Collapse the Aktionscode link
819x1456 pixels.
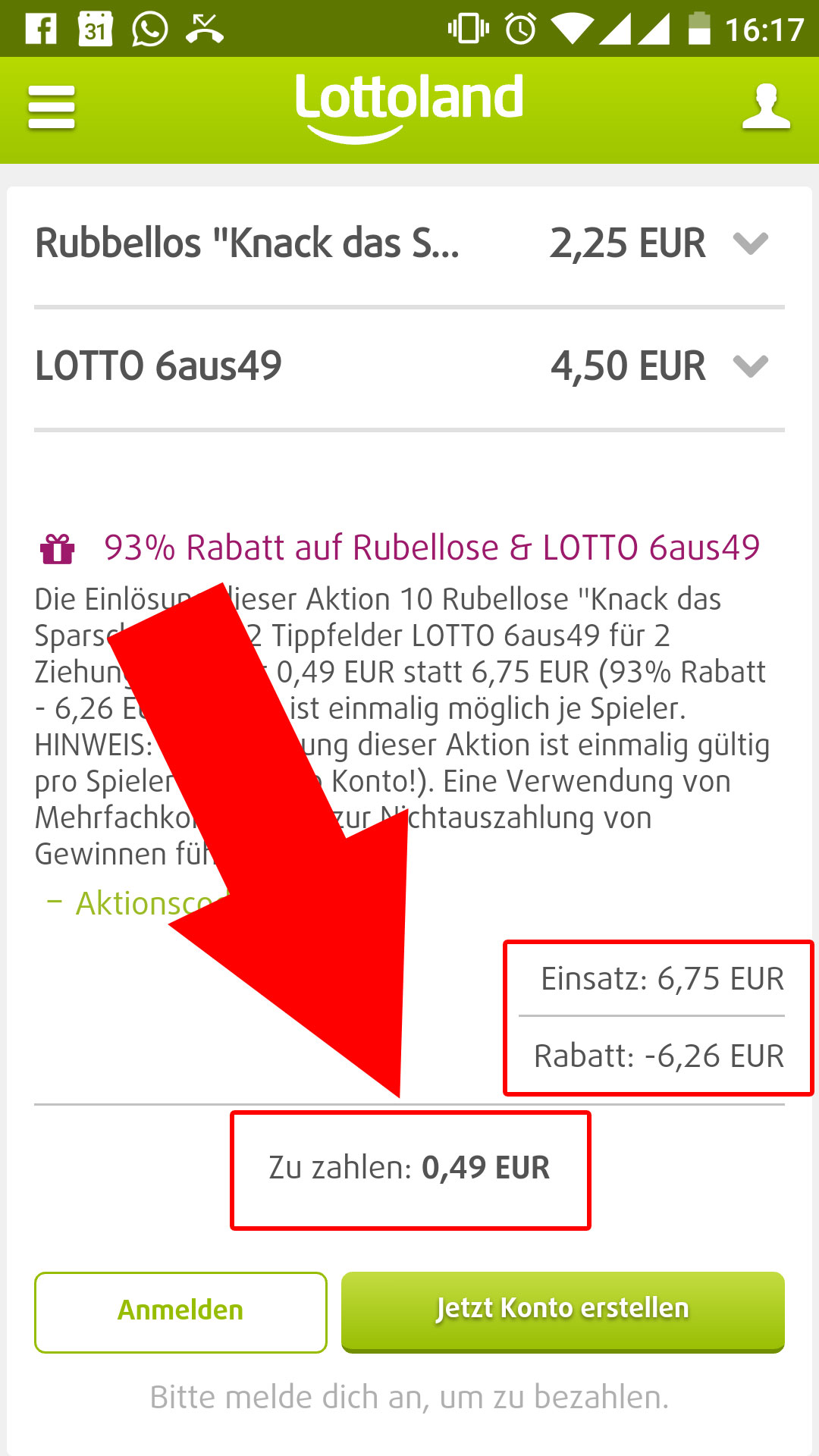(136, 903)
